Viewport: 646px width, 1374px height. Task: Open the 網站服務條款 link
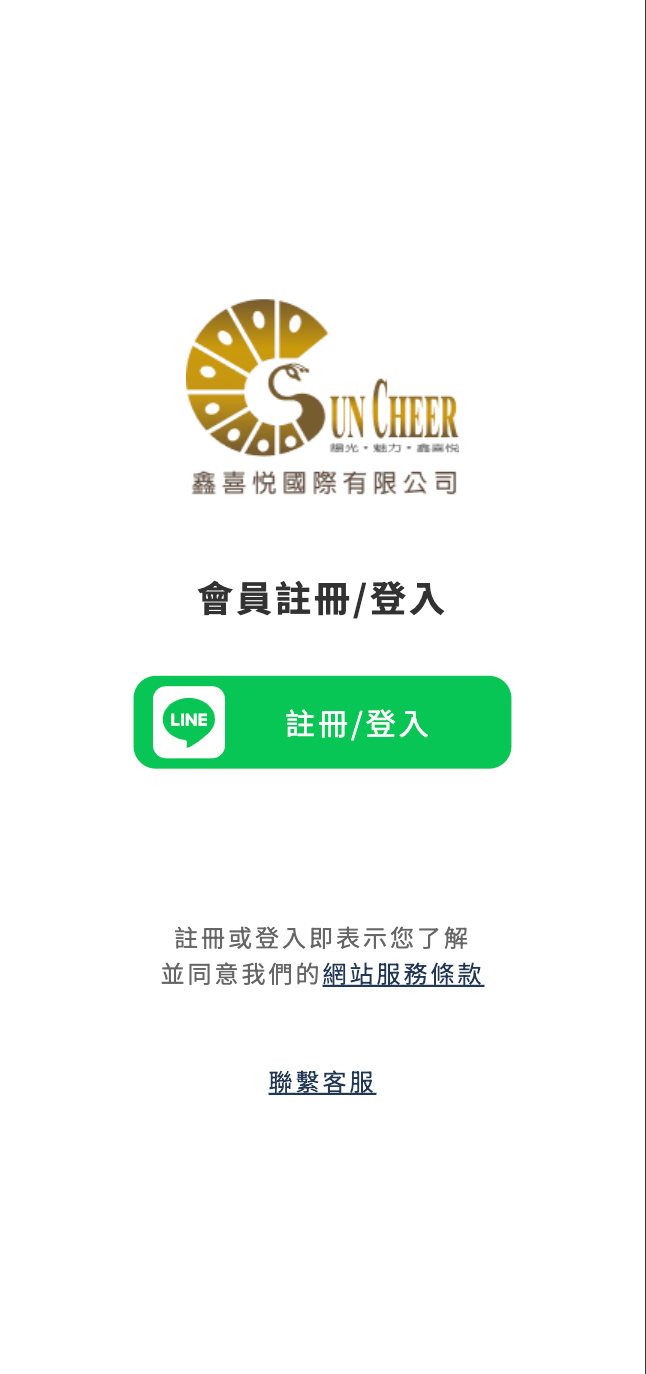pyautogui.click(x=403, y=974)
